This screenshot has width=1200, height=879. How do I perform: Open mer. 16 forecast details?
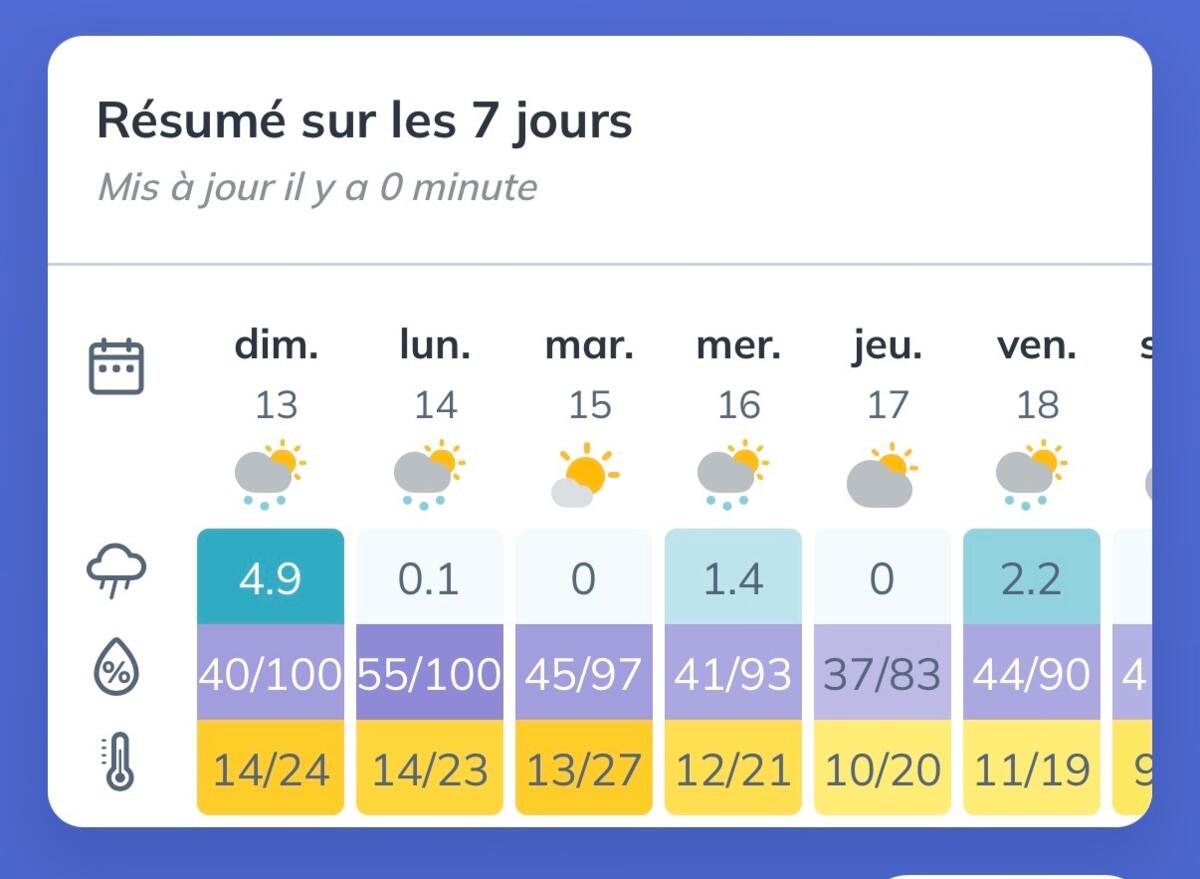[x=733, y=570]
